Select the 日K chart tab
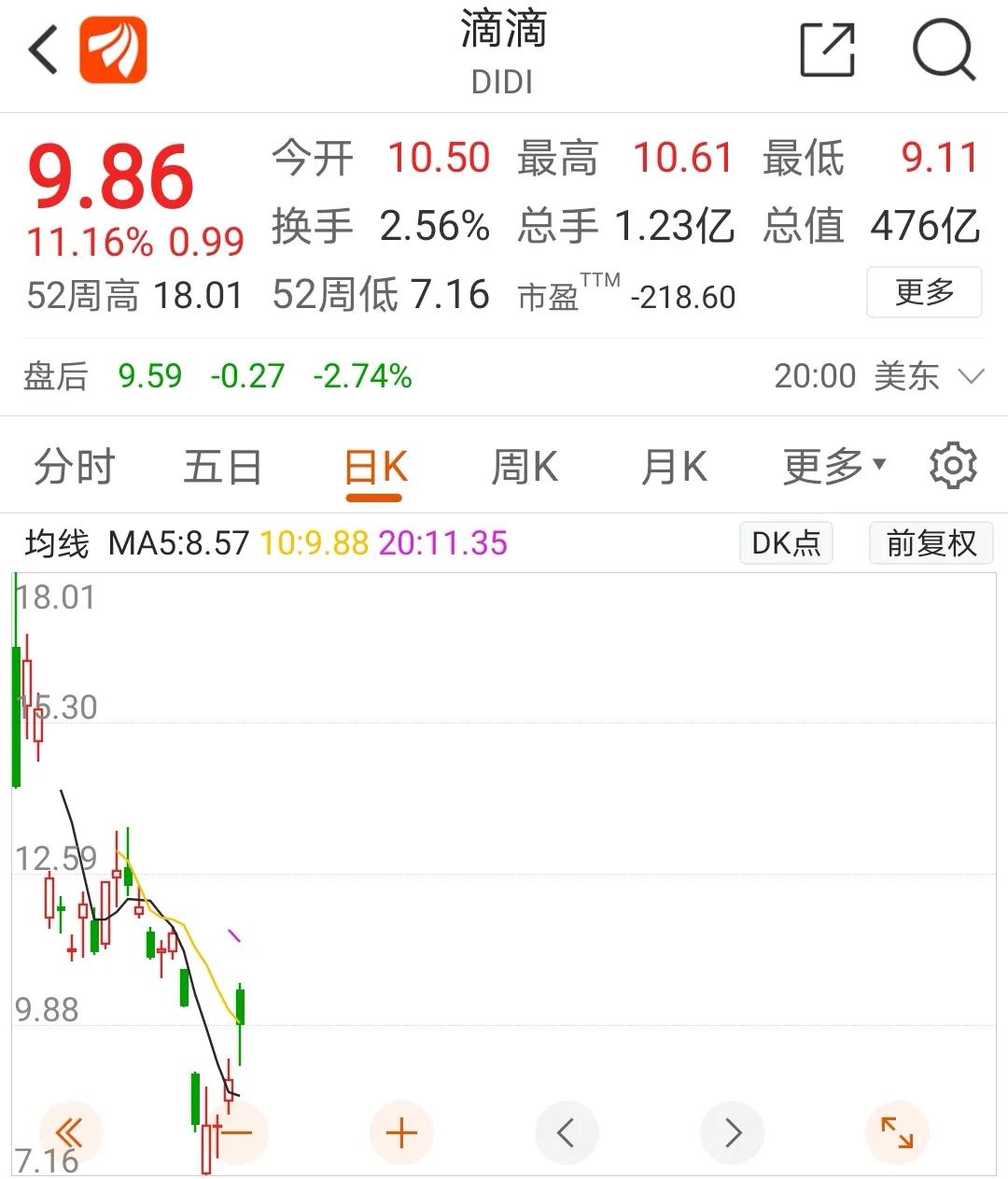Screen dimensions: 1008x1179 (x=374, y=467)
